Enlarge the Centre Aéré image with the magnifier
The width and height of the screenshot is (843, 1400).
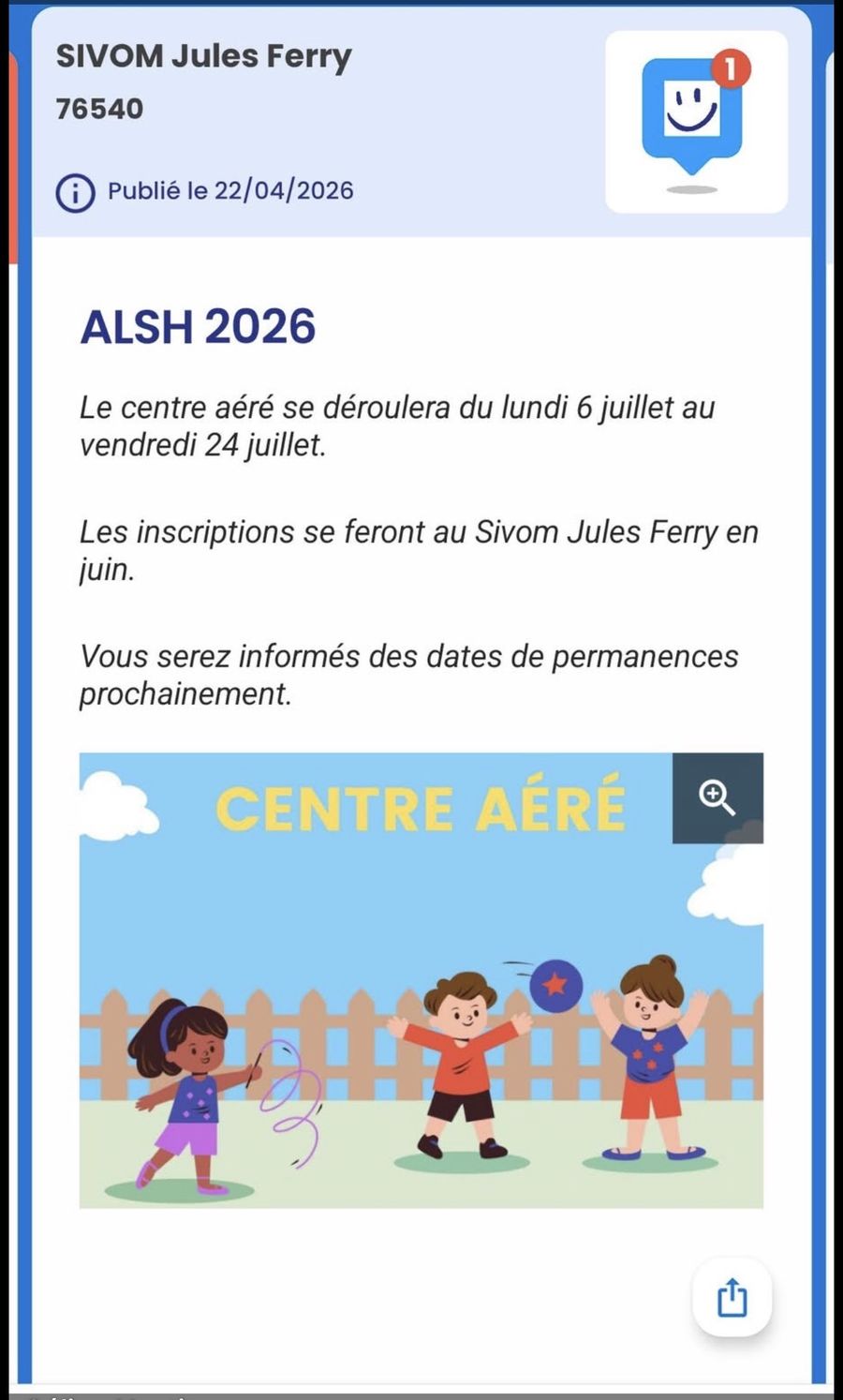tap(717, 797)
